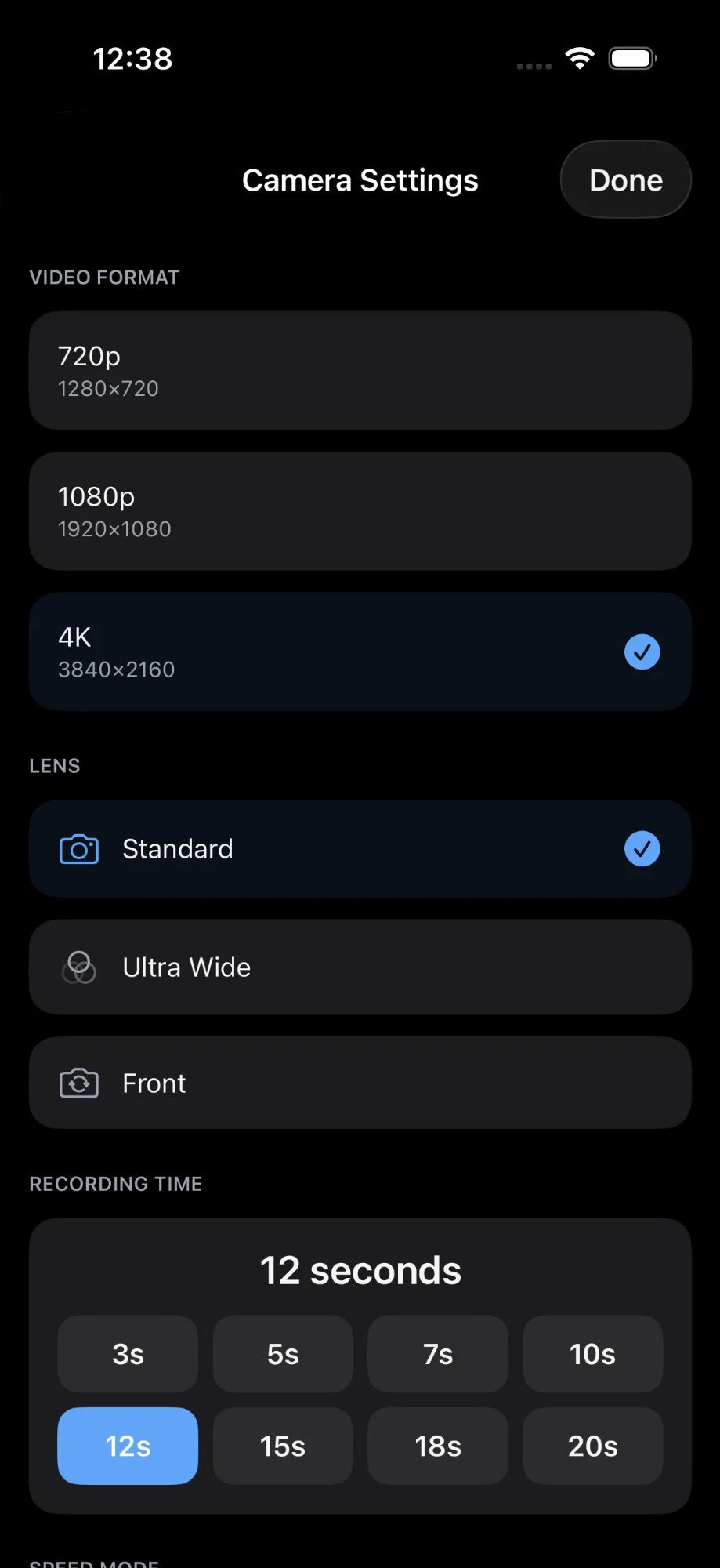Click the checkmark beside Standard lens
720x1568 pixels.
coord(642,848)
